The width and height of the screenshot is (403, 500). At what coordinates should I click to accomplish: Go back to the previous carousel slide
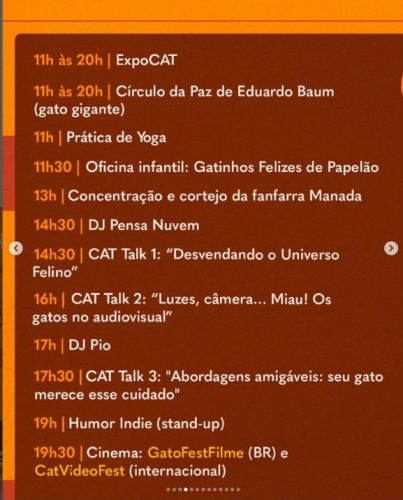pyautogui.click(x=16, y=248)
